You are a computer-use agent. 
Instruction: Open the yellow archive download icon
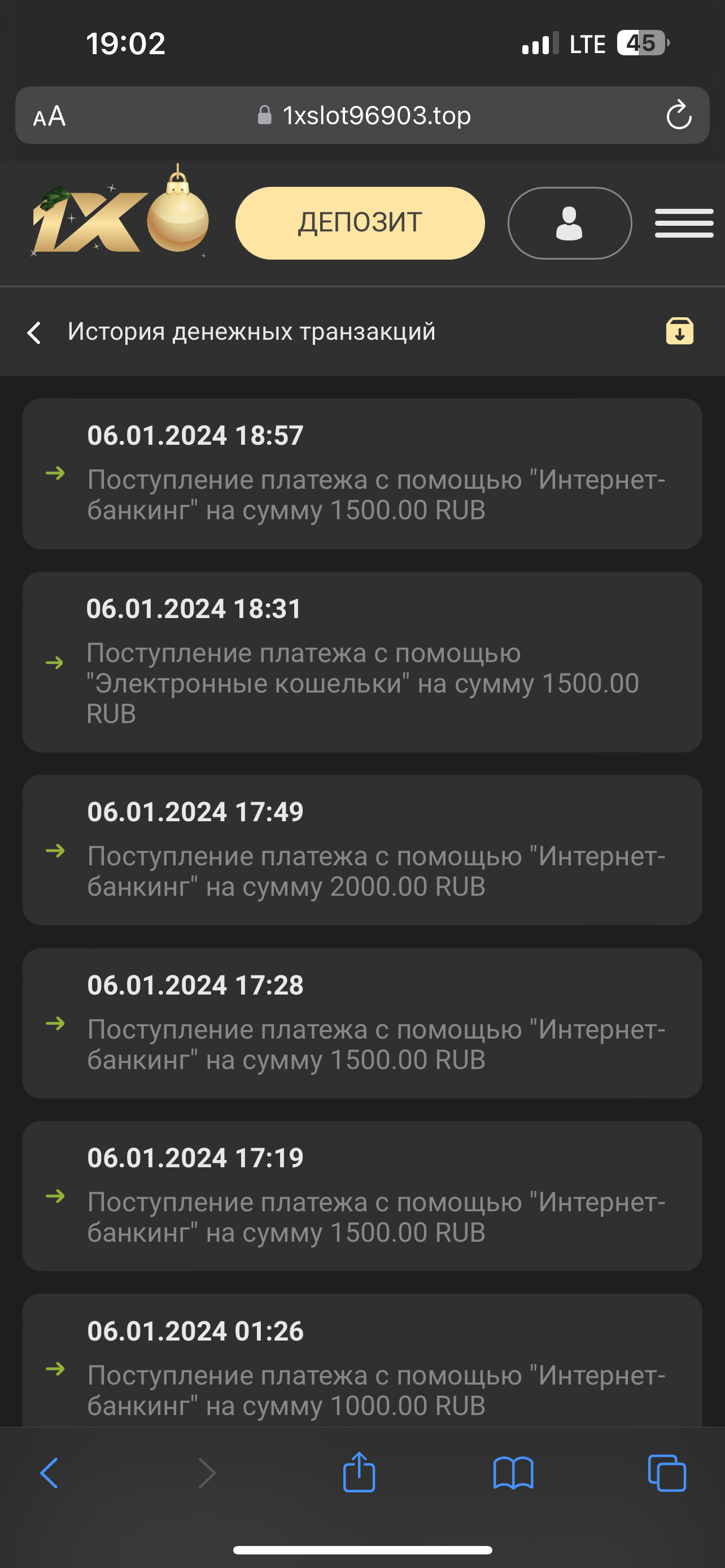[x=679, y=332]
